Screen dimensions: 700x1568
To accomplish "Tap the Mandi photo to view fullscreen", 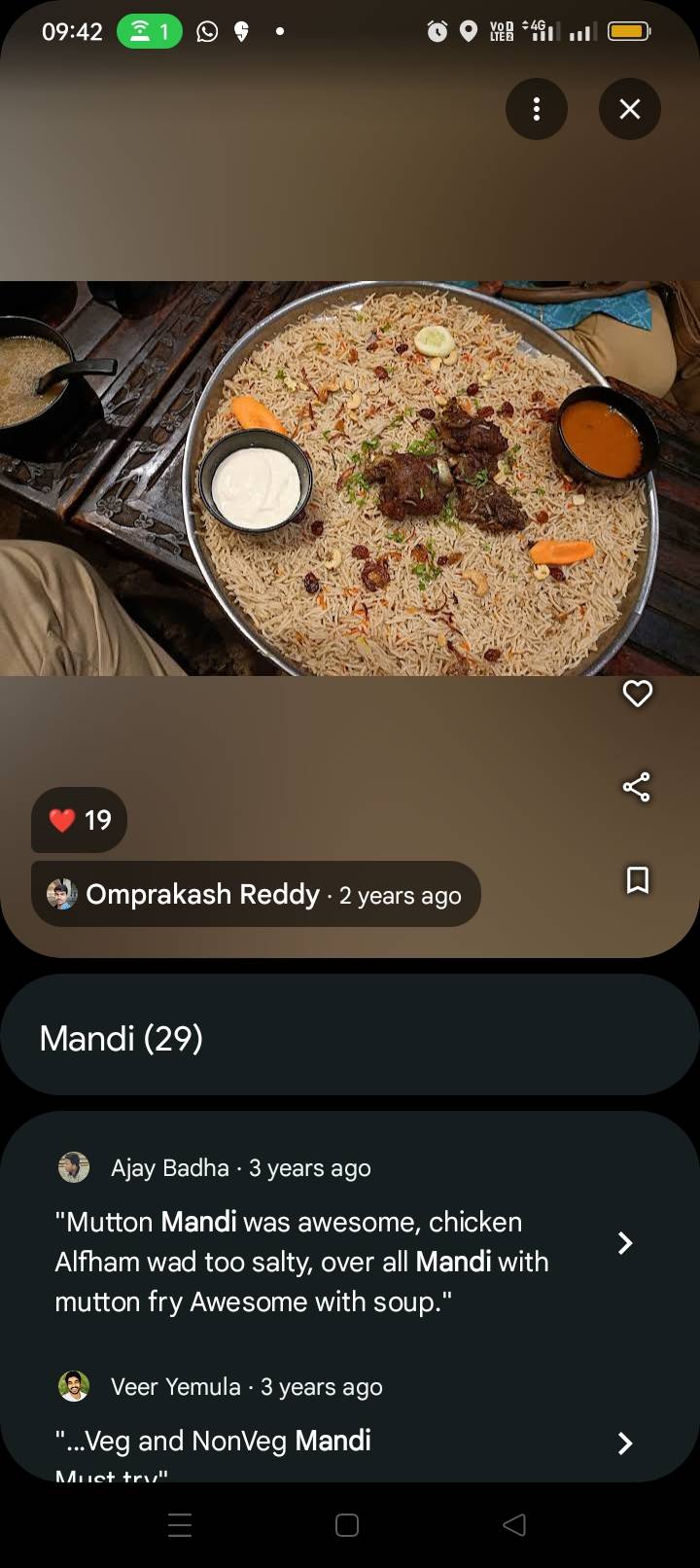I will (350, 477).
